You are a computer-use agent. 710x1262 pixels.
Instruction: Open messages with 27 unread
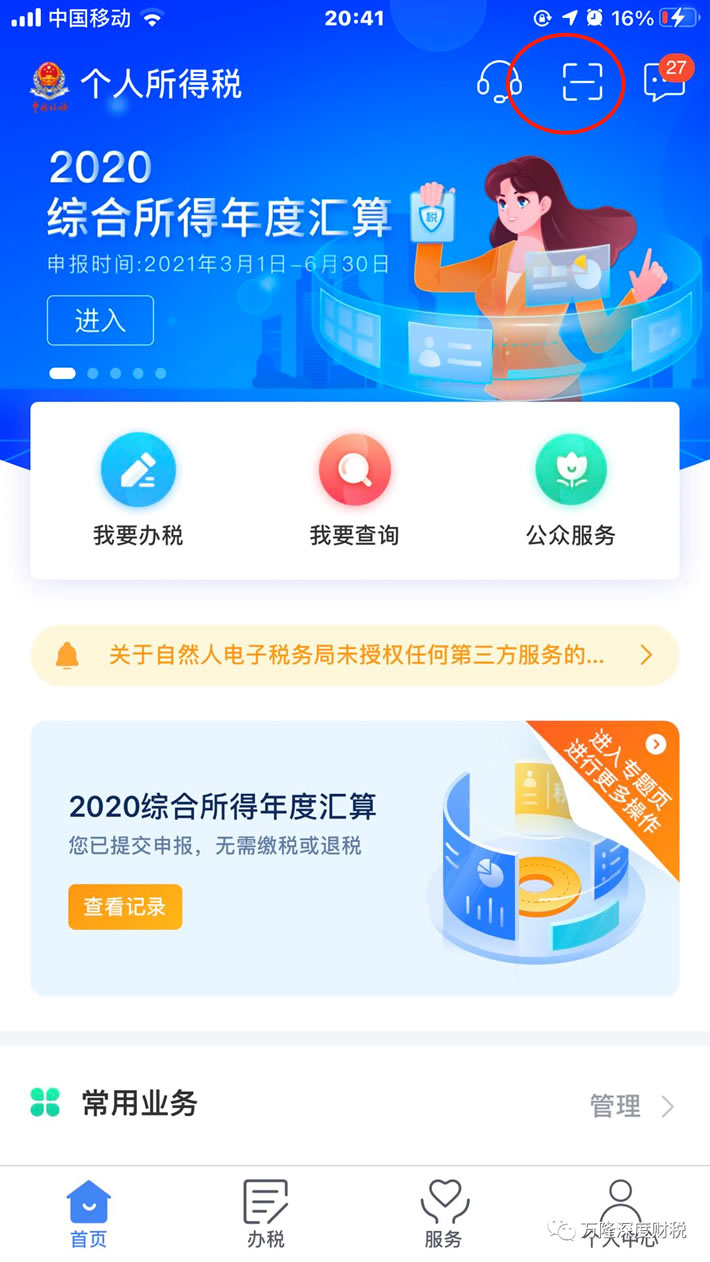(x=665, y=82)
